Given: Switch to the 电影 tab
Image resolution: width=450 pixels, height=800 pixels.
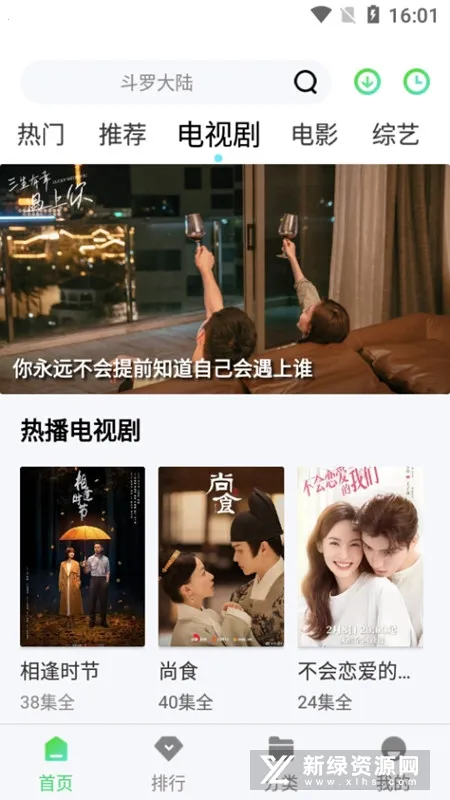Looking at the screenshot, I should [x=315, y=134].
